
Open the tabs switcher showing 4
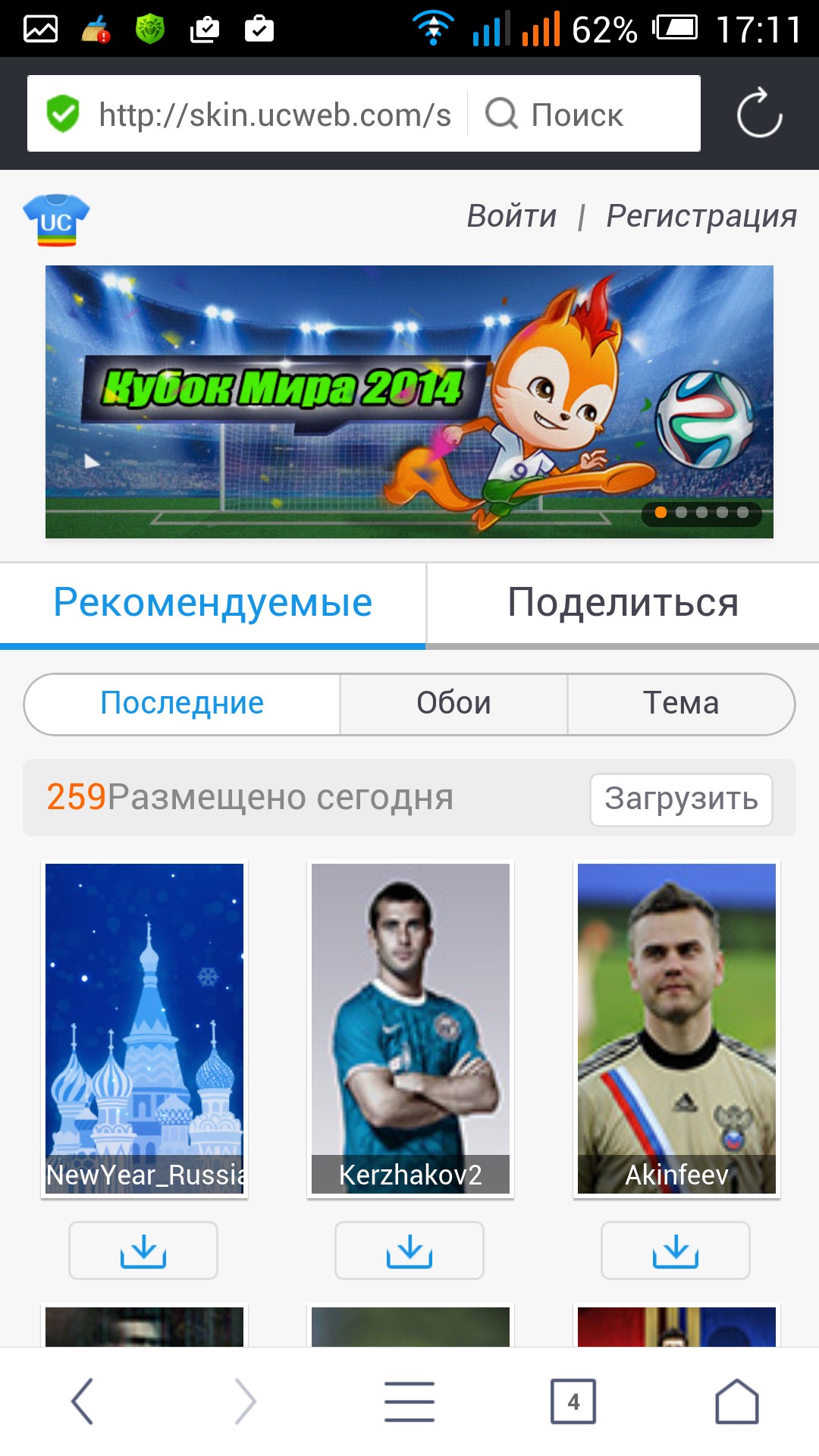pyautogui.click(x=573, y=1401)
